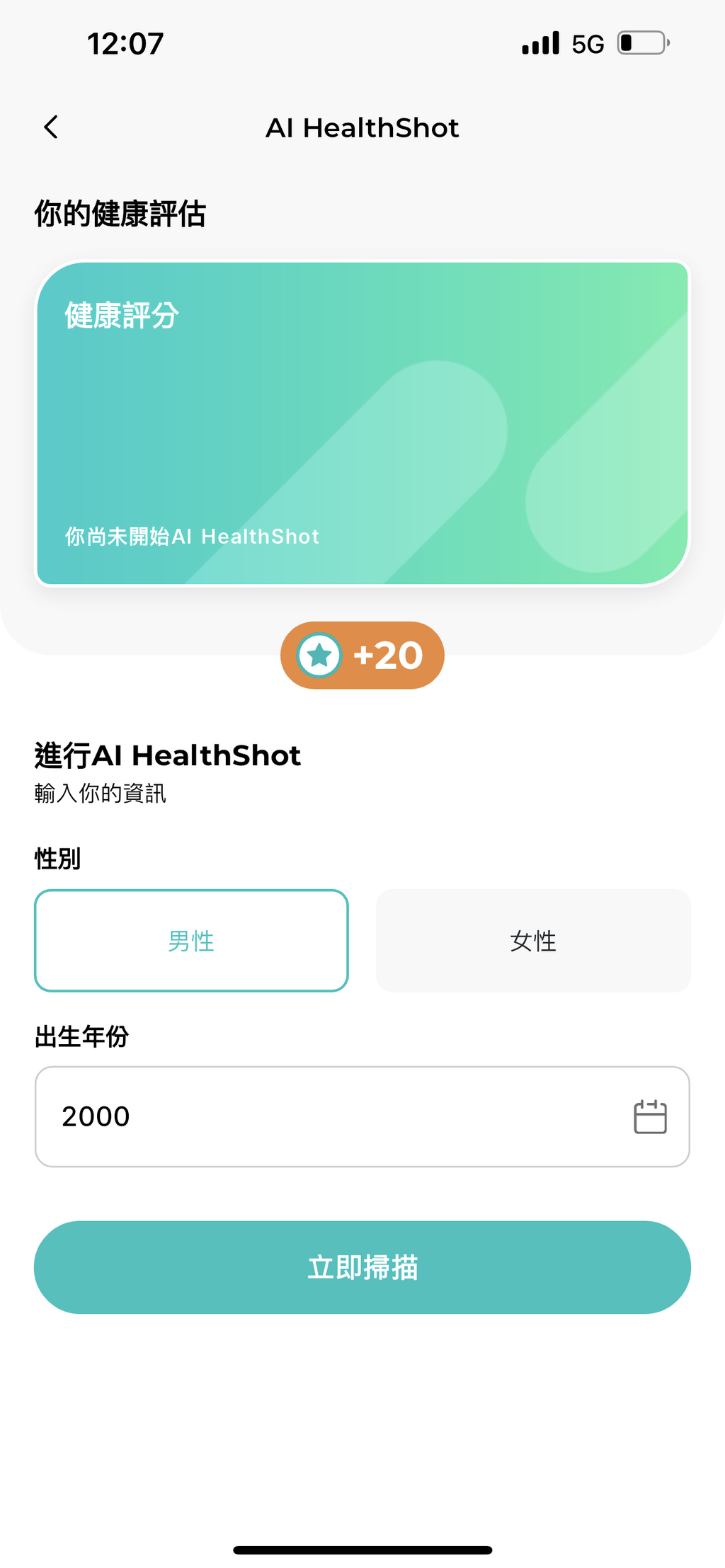Select 男性 as your gender
Screen dimensions: 725x1568
tap(190, 940)
